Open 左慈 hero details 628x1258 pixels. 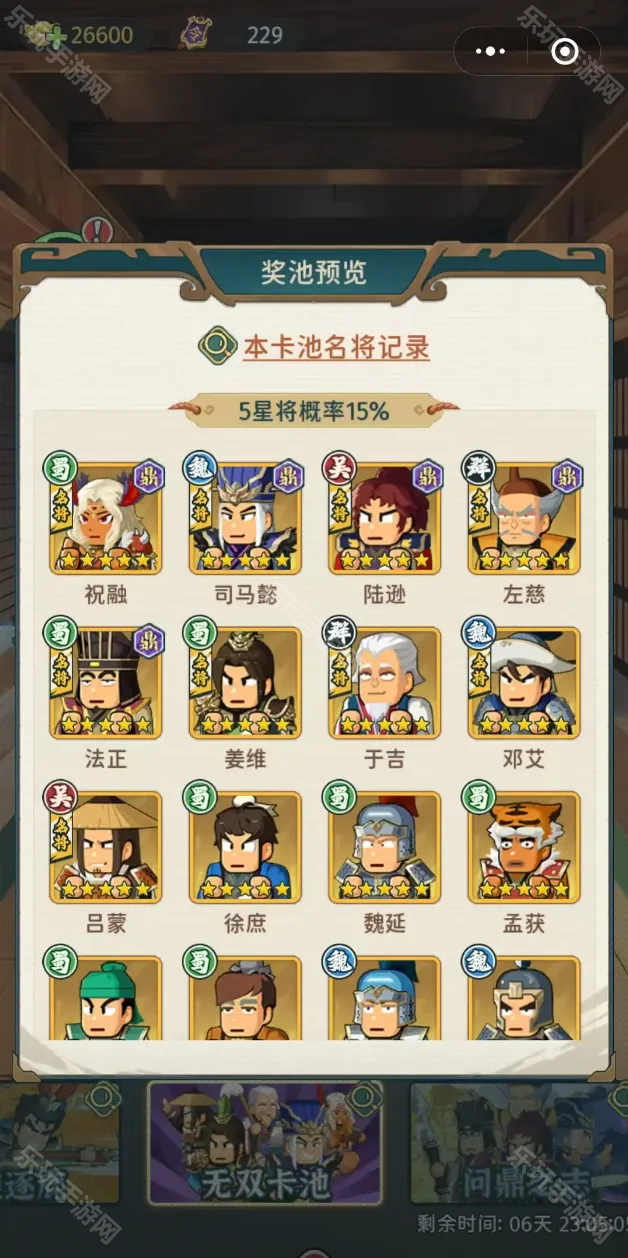coord(523,518)
